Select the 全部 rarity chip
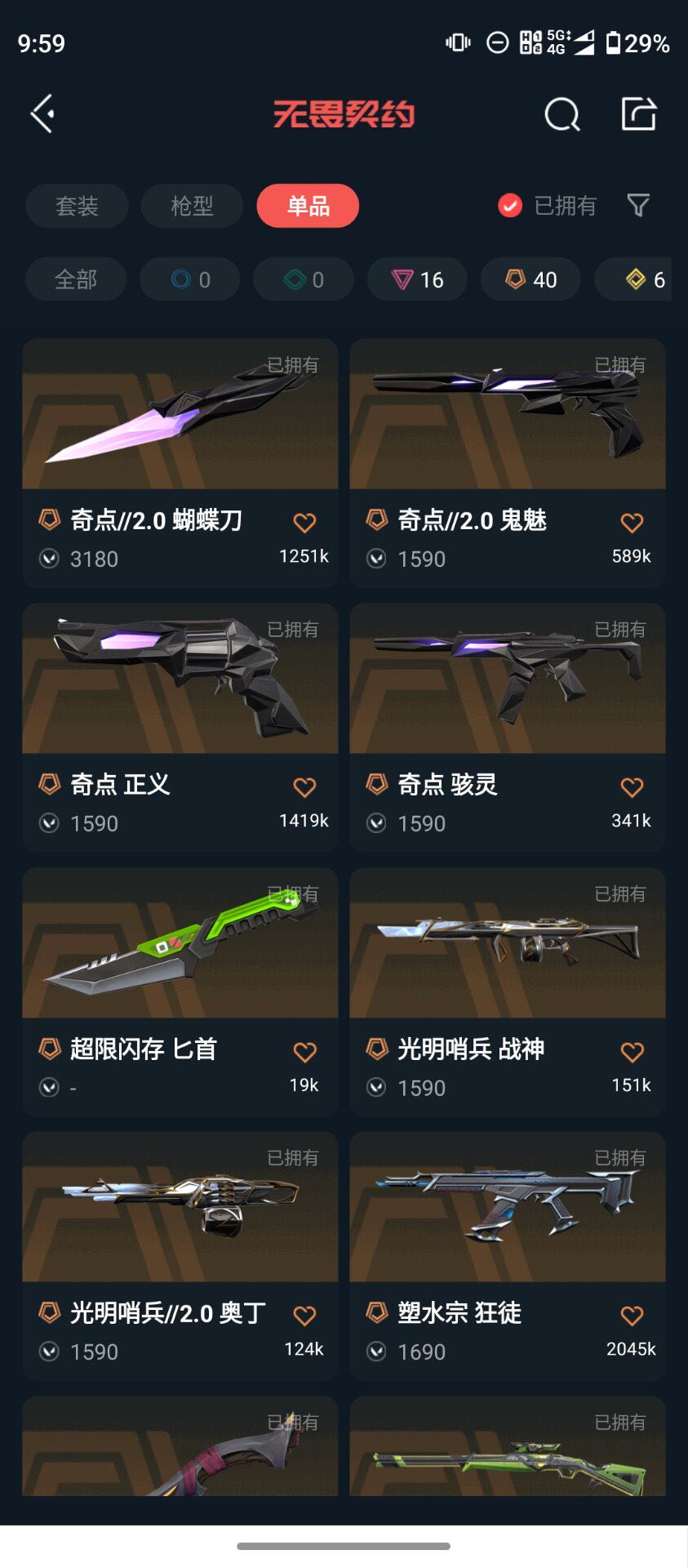Image resolution: width=688 pixels, height=1568 pixels. click(x=76, y=280)
